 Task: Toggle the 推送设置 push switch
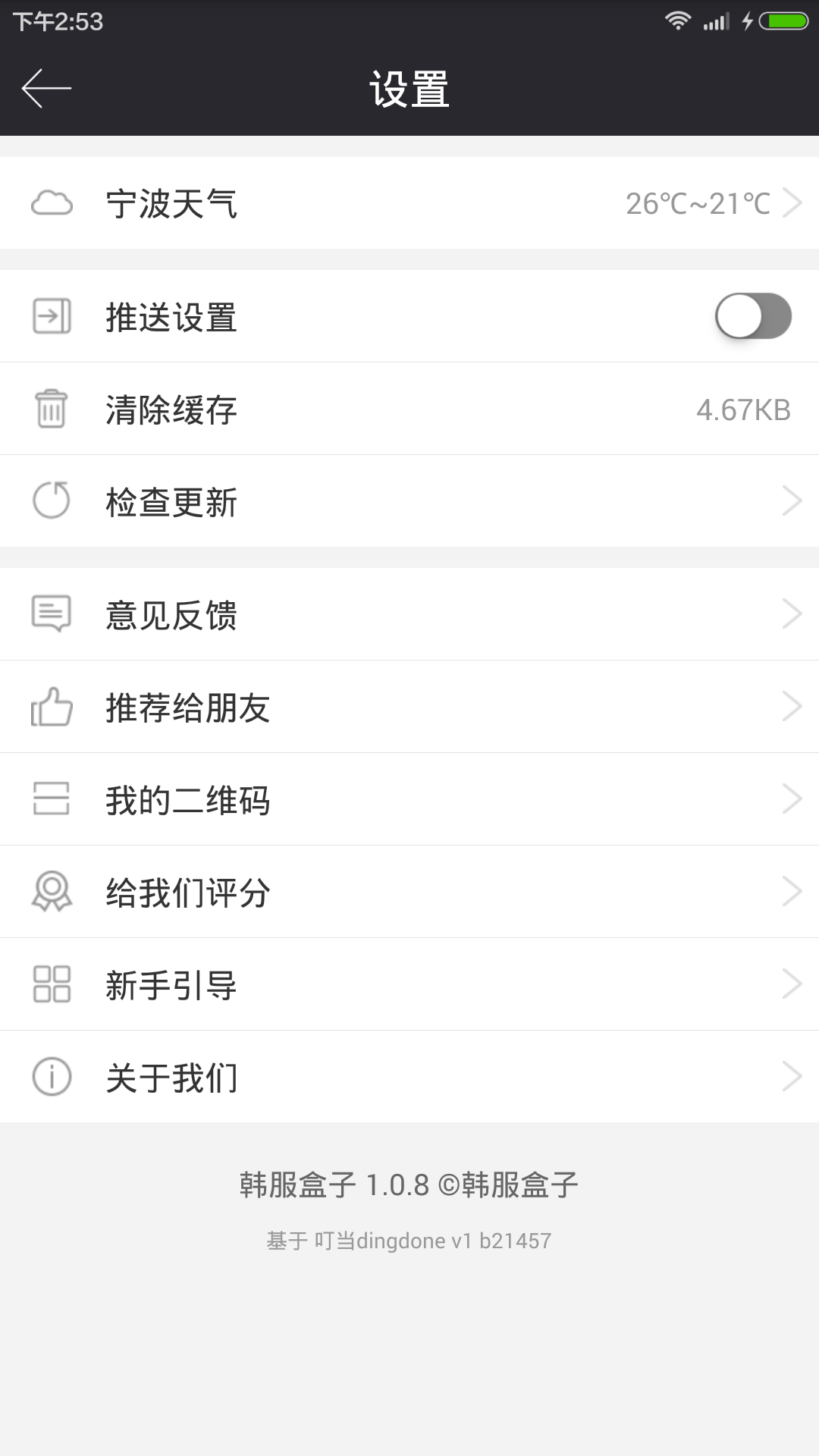(x=752, y=316)
